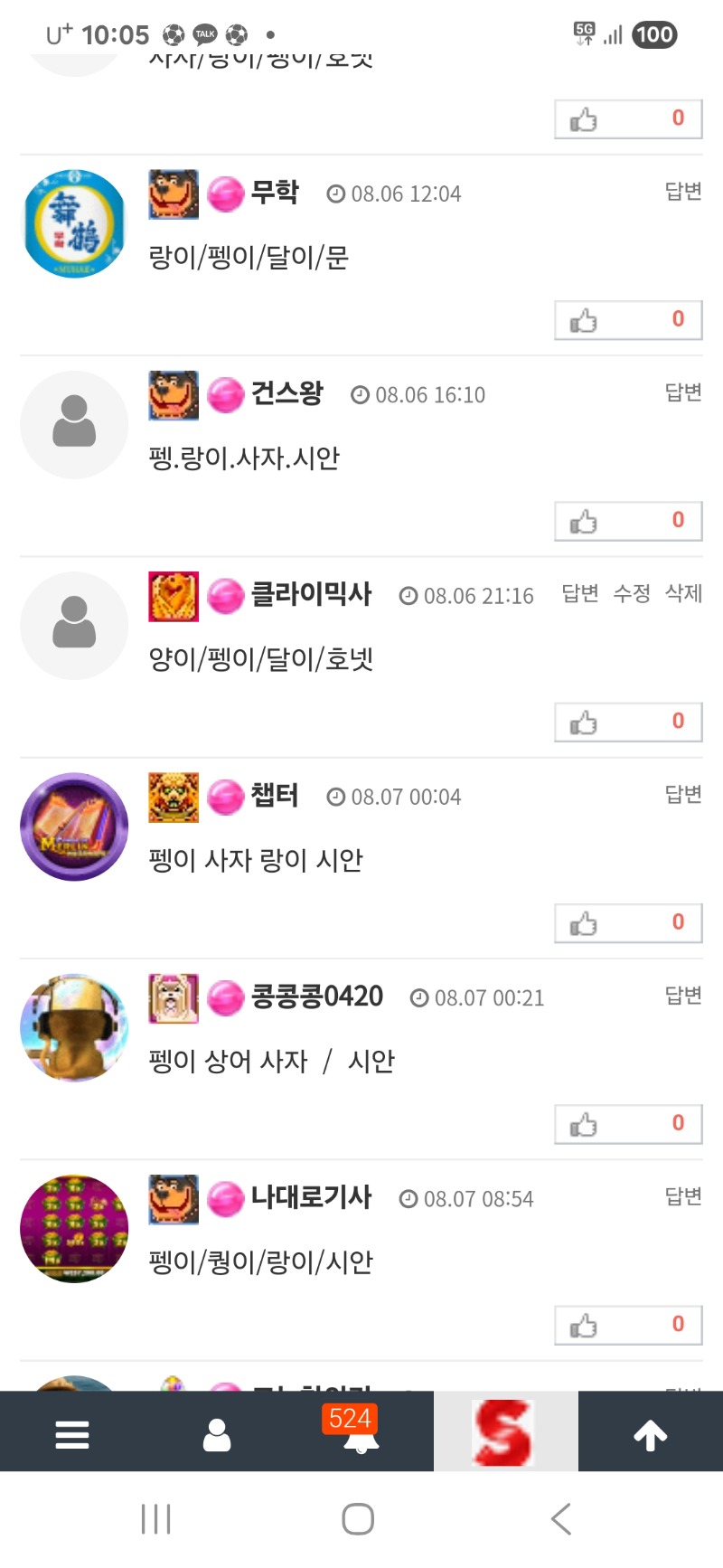Delete 클라이믹사's comment via 삭제
The image size is (723, 1568).
tap(683, 593)
